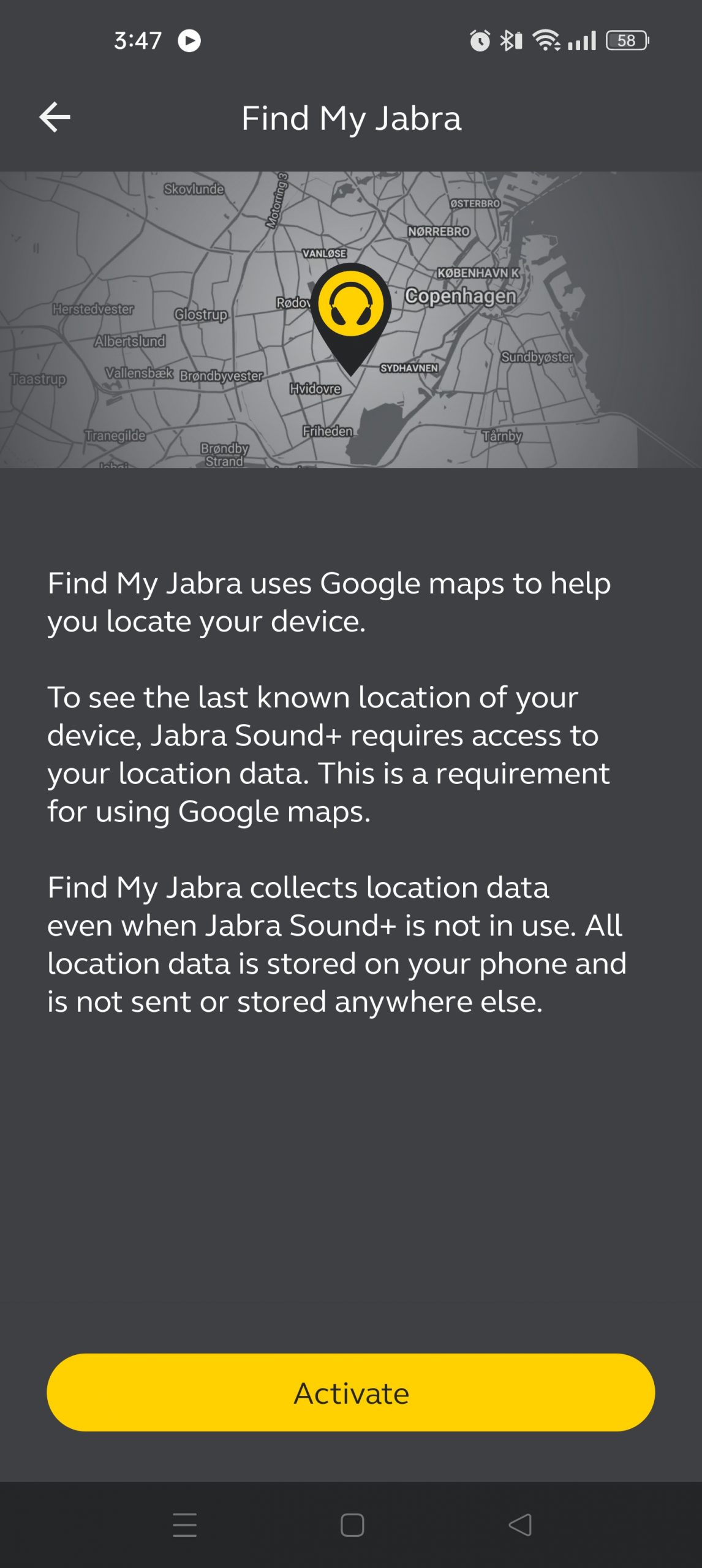Go back using the top-left arrow

[x=55, y=117]
